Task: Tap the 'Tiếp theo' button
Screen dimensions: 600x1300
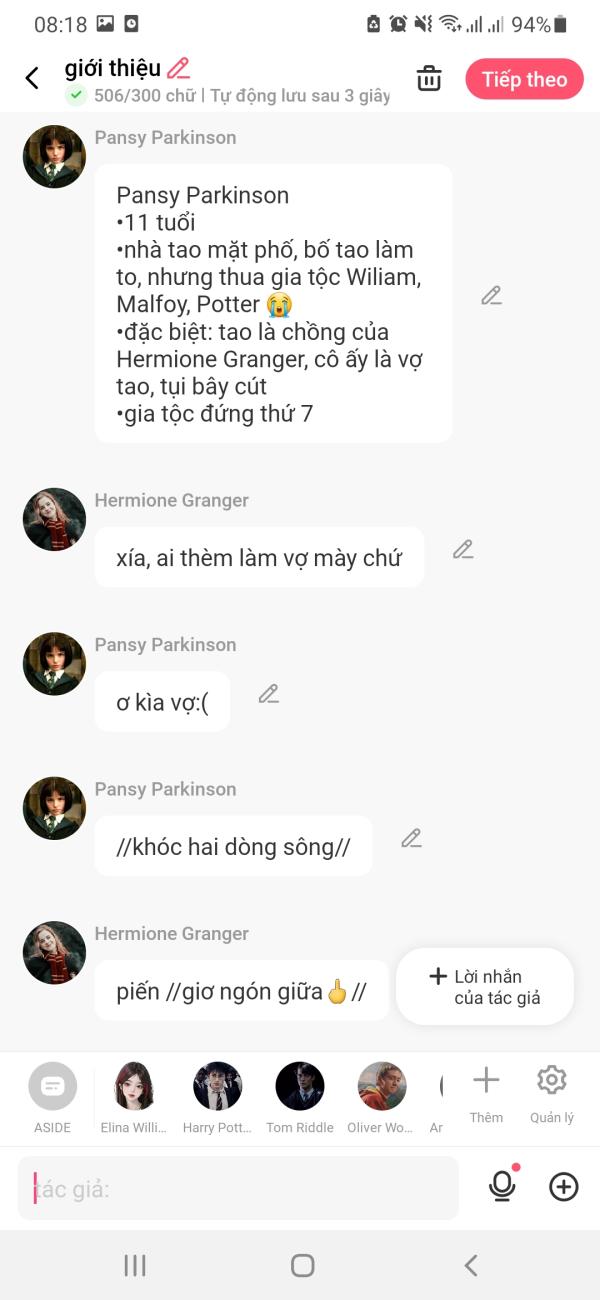Action: point(524,79)
